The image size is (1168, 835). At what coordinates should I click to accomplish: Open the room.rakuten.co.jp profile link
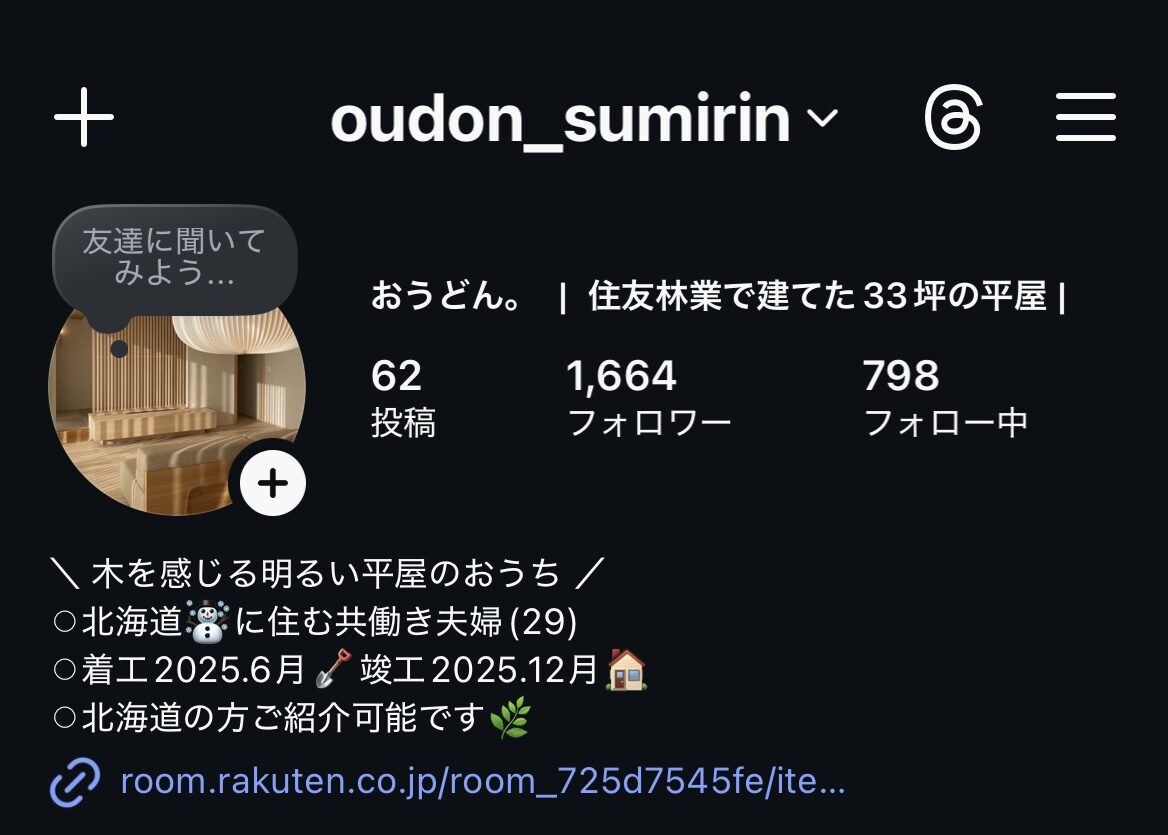[482, 781]
